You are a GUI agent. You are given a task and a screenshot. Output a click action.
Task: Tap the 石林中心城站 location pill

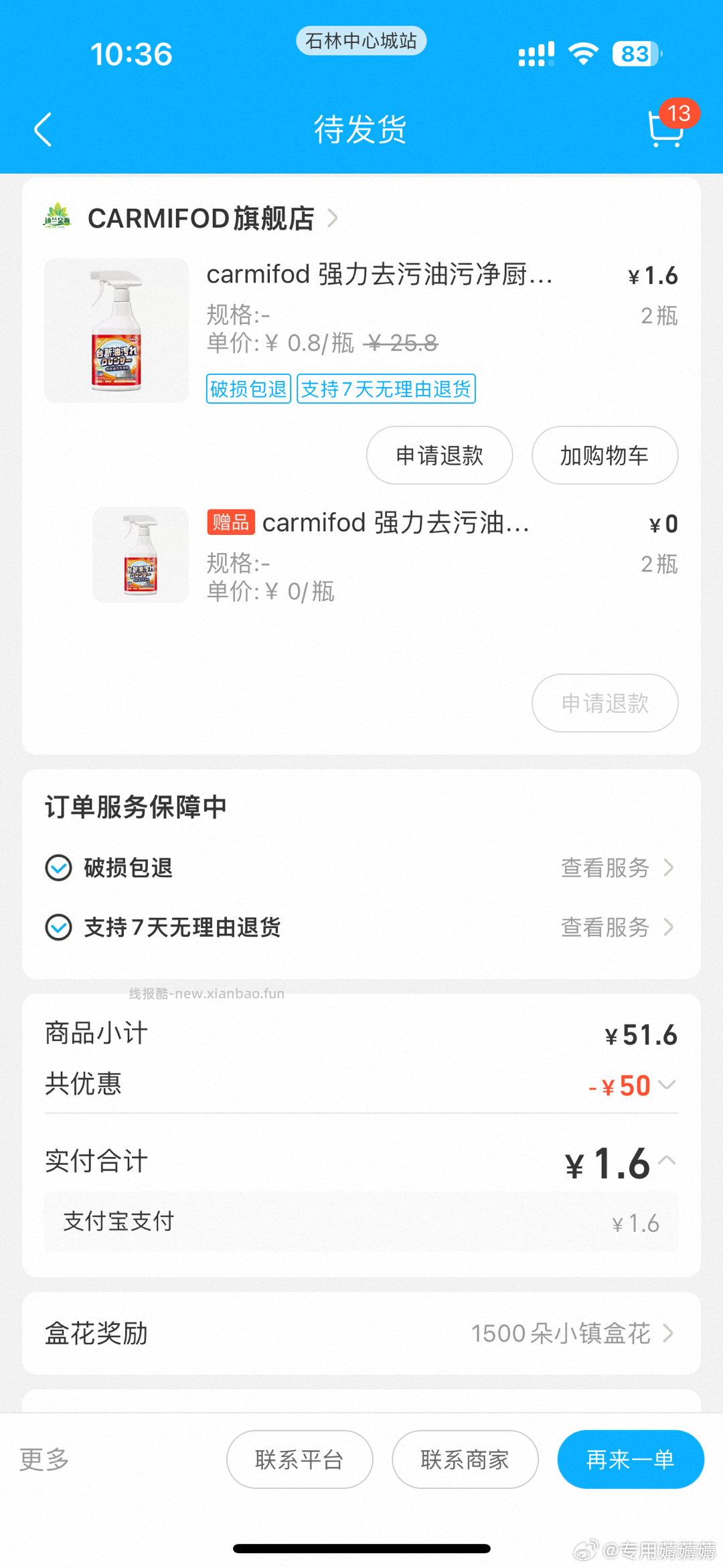(x=361, y=42)
